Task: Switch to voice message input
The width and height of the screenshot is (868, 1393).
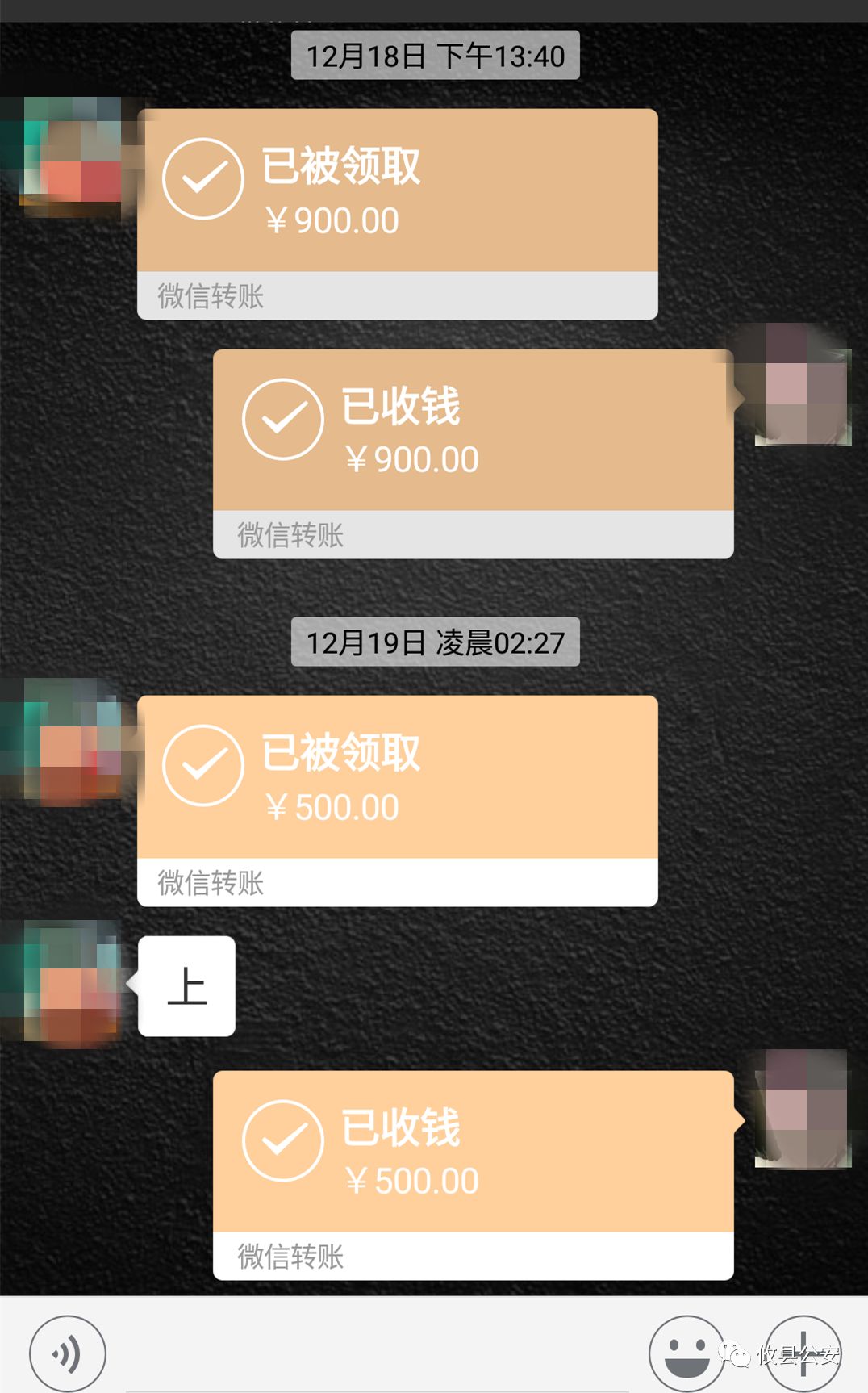Action: point(67,1353)
